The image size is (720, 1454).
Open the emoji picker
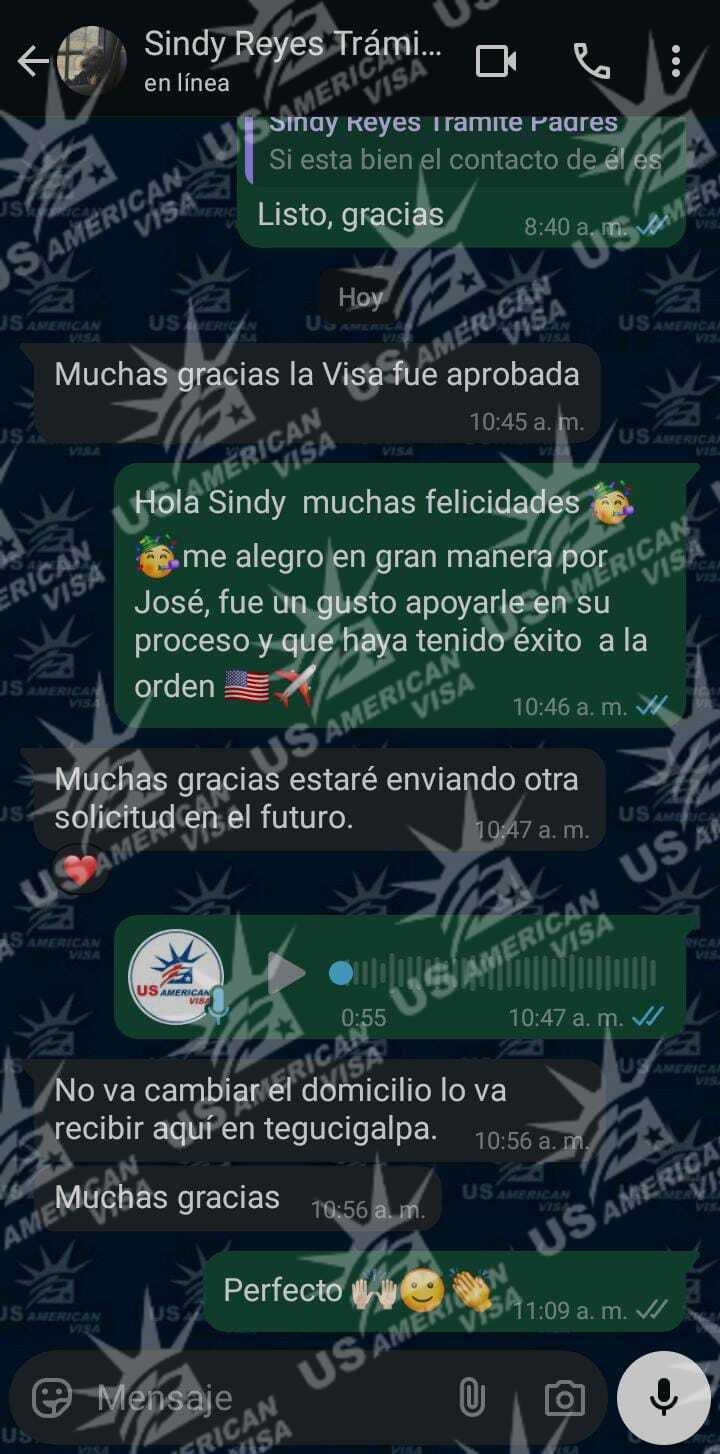52,1397
